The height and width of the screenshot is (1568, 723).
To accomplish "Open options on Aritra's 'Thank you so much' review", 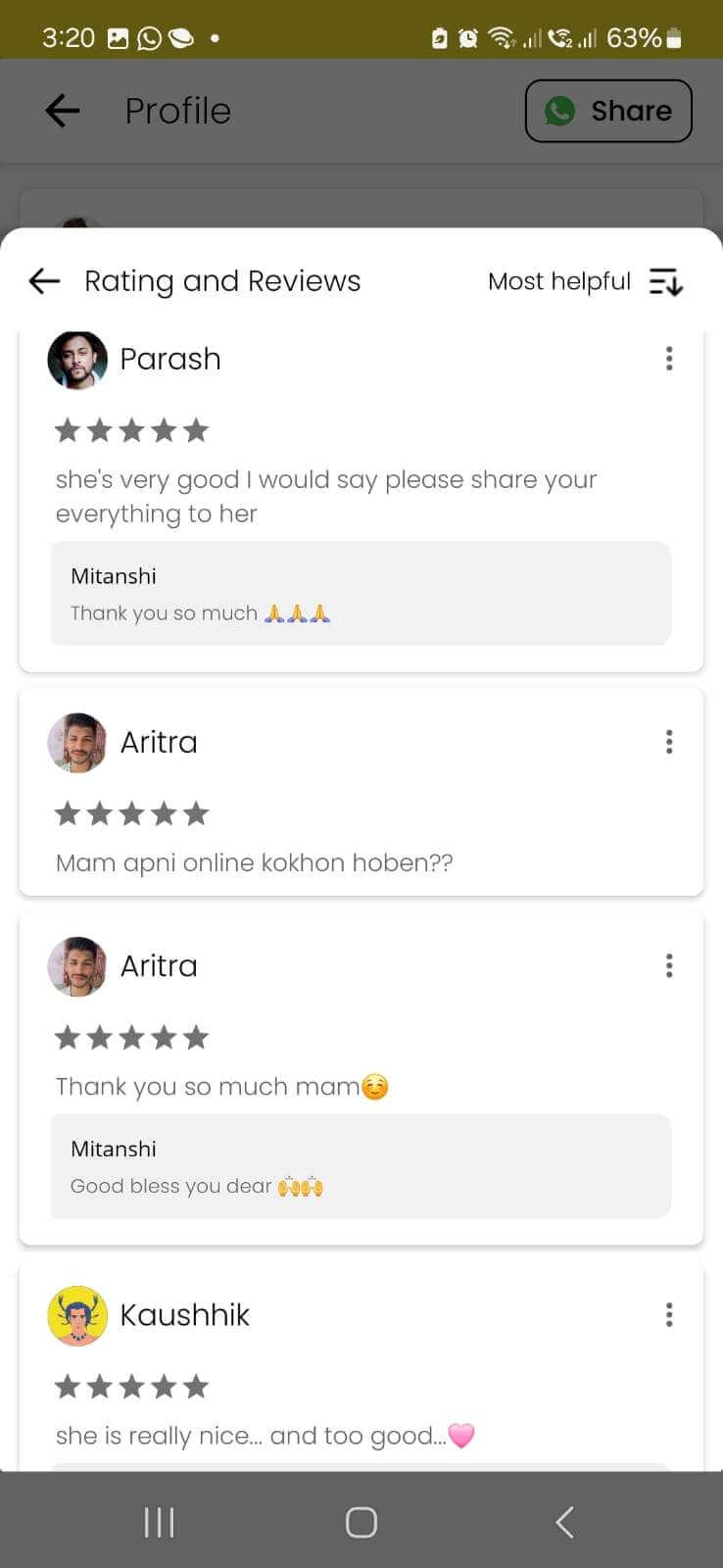I will pos(669,966).
